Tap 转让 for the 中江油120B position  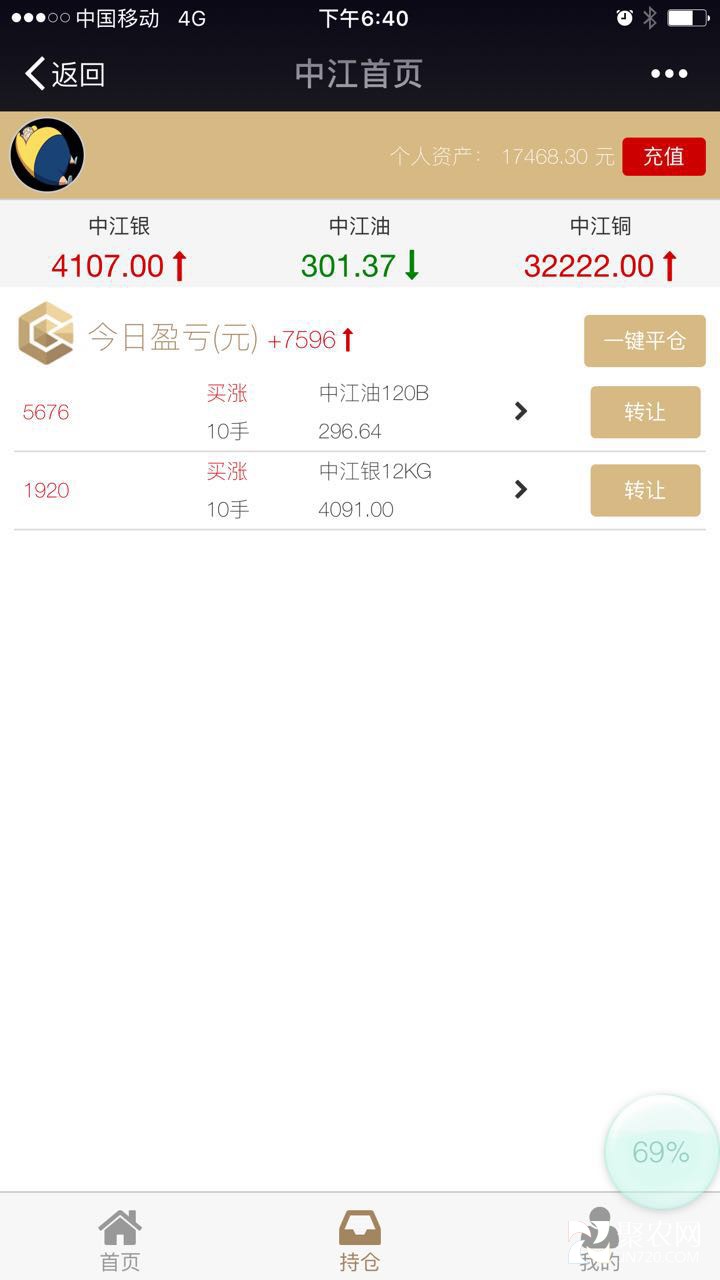coord(644,412)
